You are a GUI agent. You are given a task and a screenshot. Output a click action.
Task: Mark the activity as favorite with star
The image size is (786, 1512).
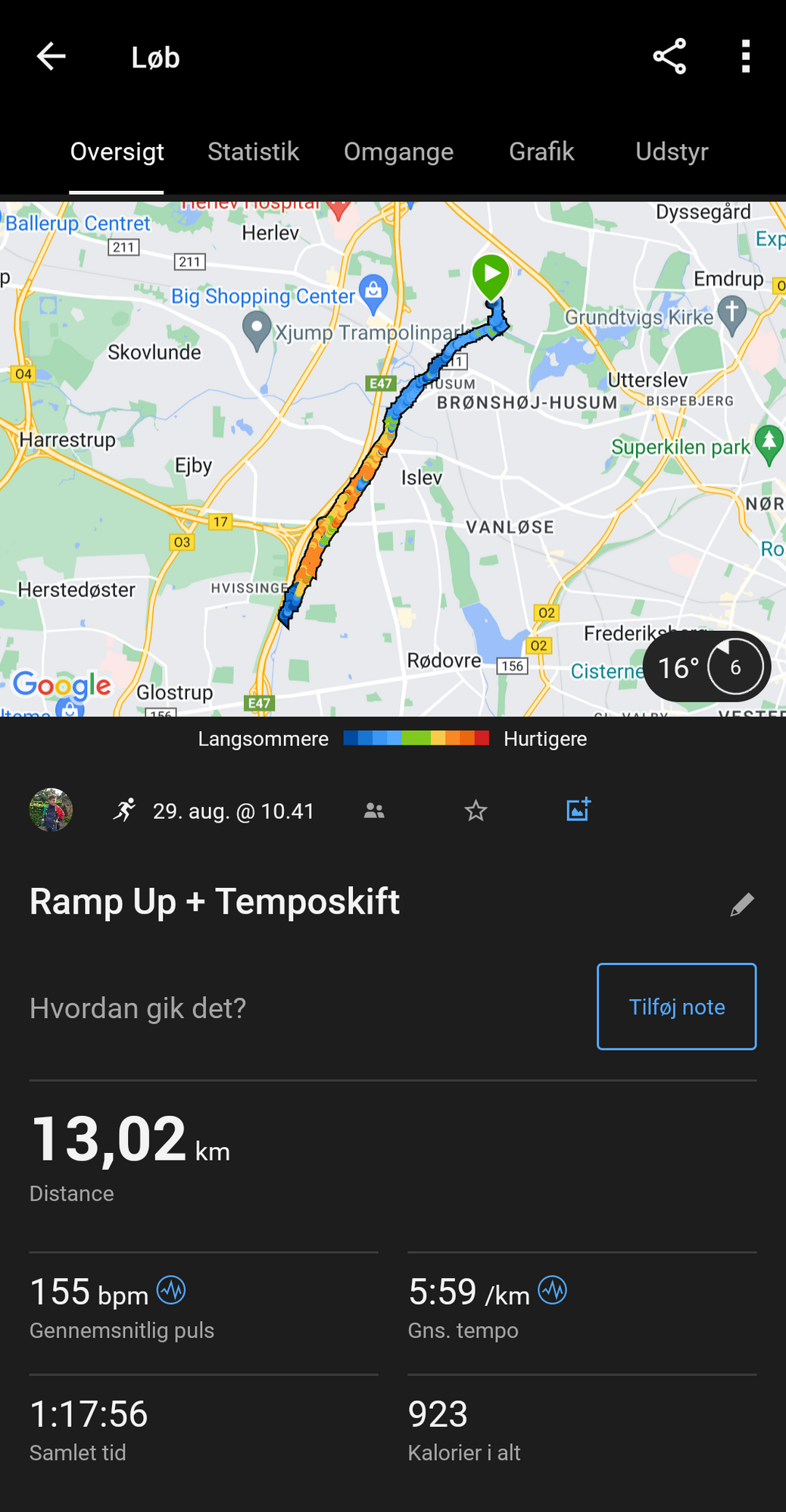[x=476, y=811]
